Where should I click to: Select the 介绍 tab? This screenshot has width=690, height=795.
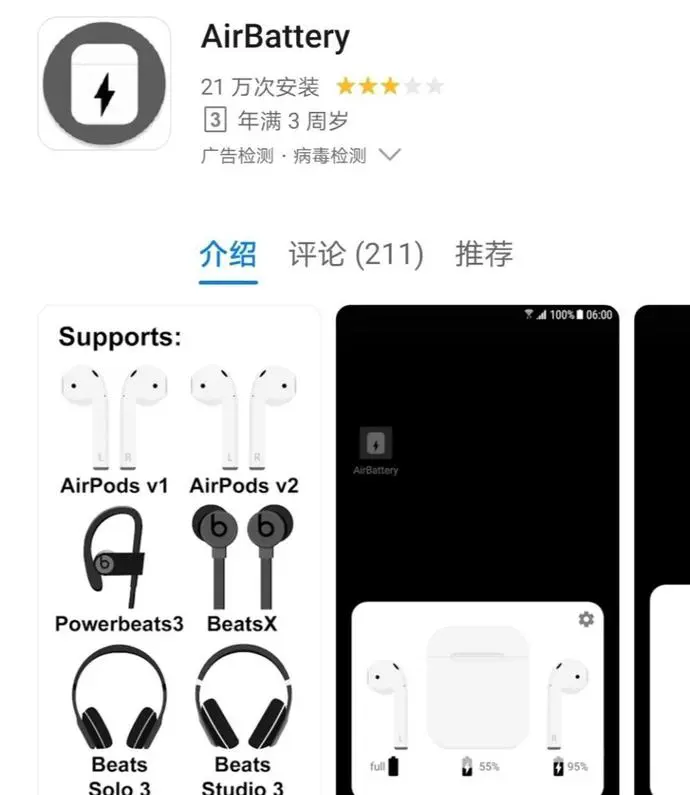pos(228,254)
